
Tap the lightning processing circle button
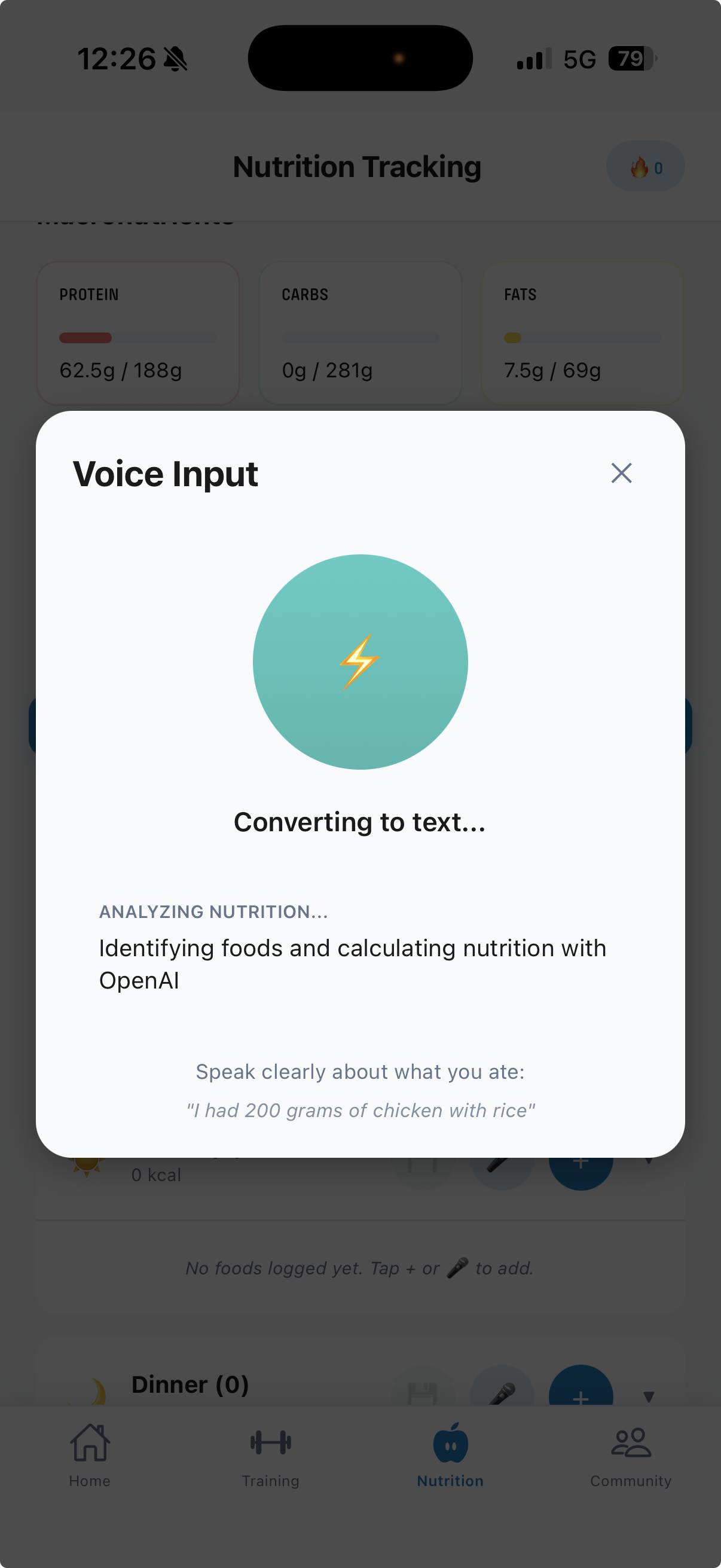tap(360, 661)
